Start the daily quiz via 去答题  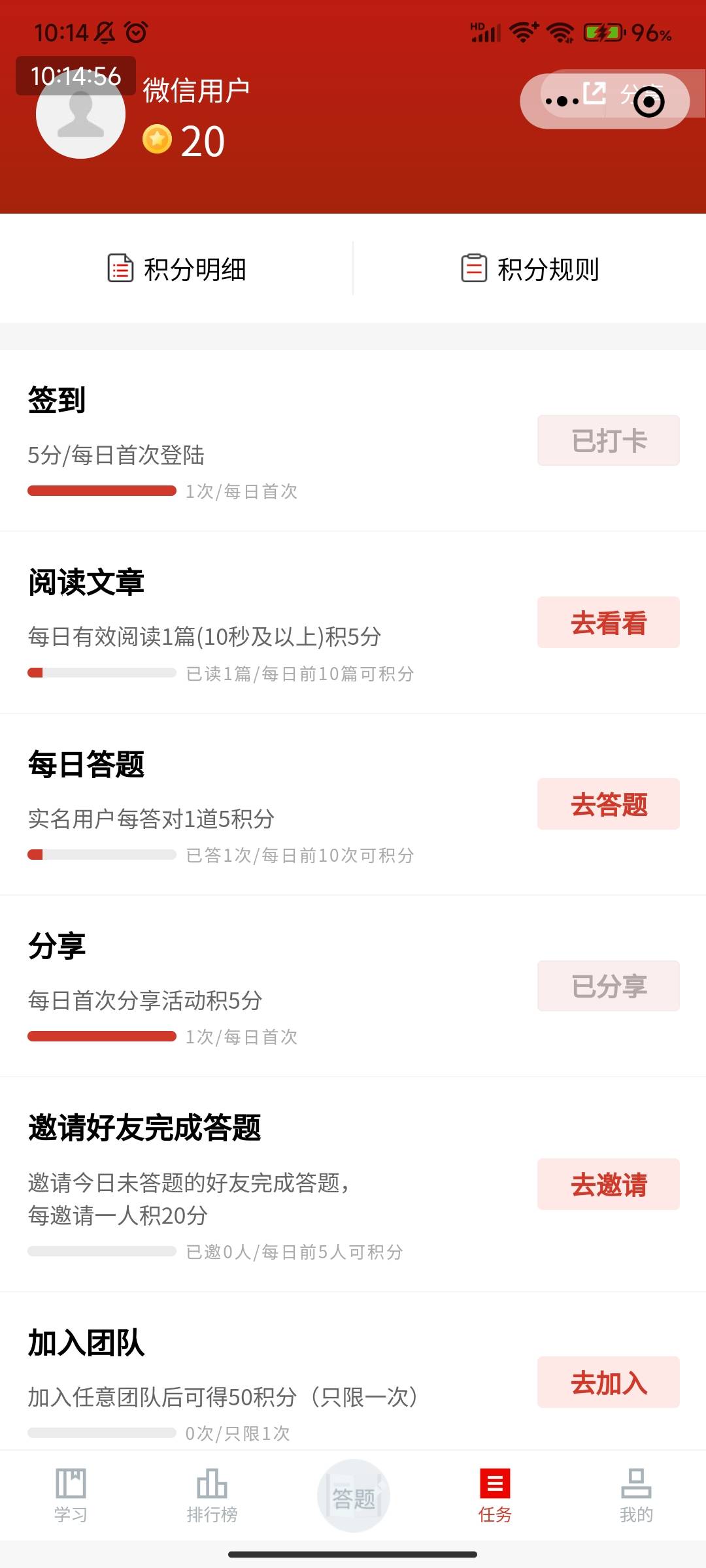608,804
